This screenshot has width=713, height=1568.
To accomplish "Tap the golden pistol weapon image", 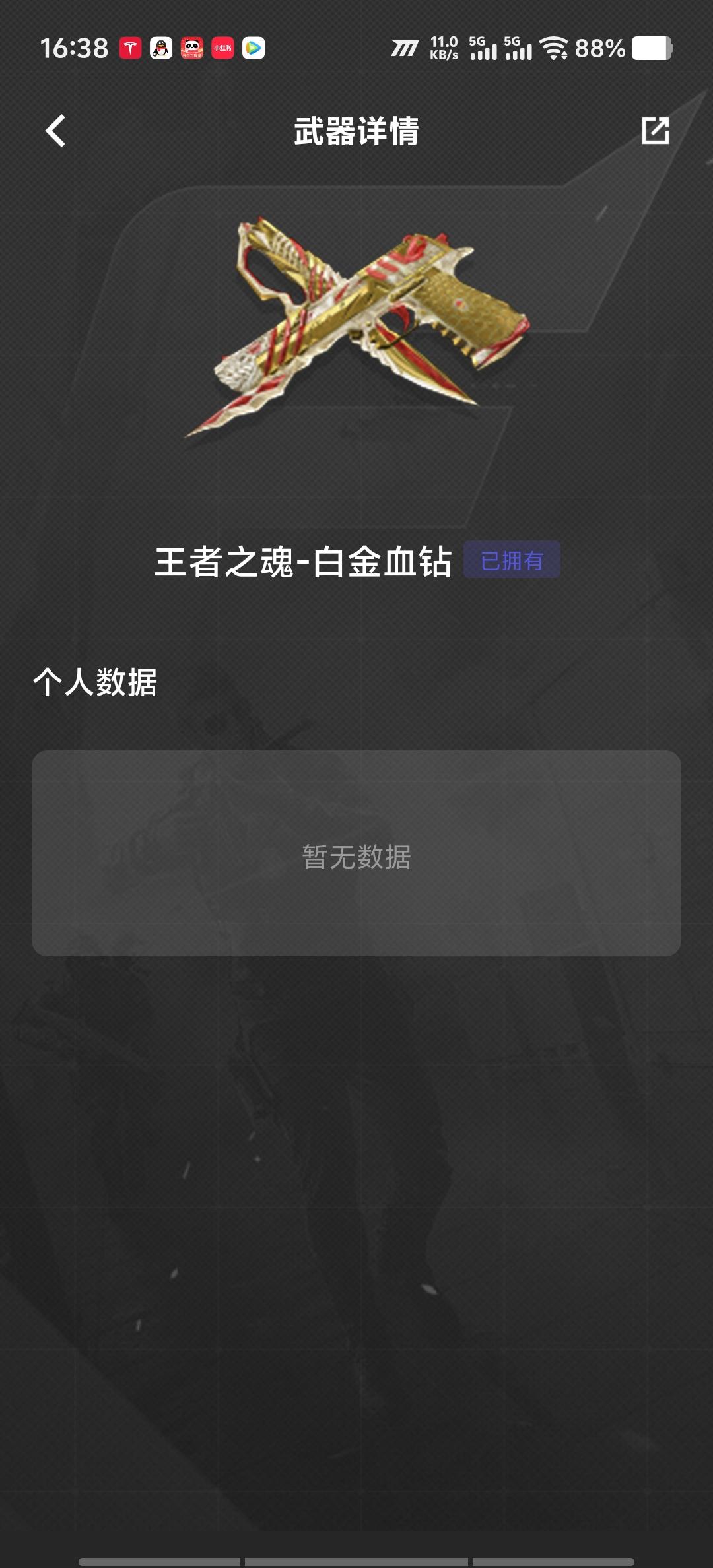I will tap(360, 317).
